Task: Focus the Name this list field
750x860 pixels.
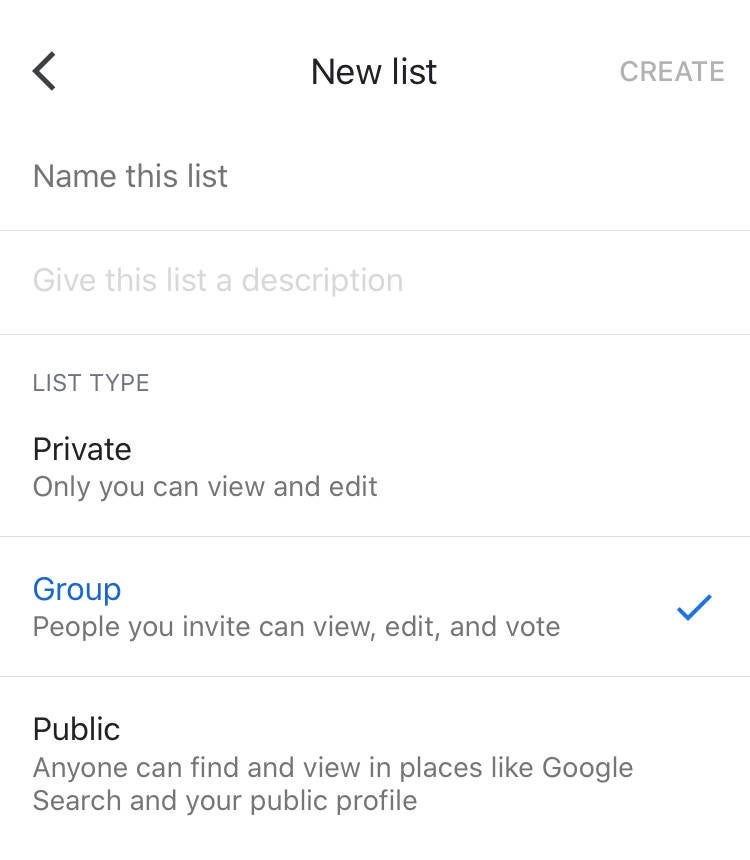Action: (x=374, y=177)
